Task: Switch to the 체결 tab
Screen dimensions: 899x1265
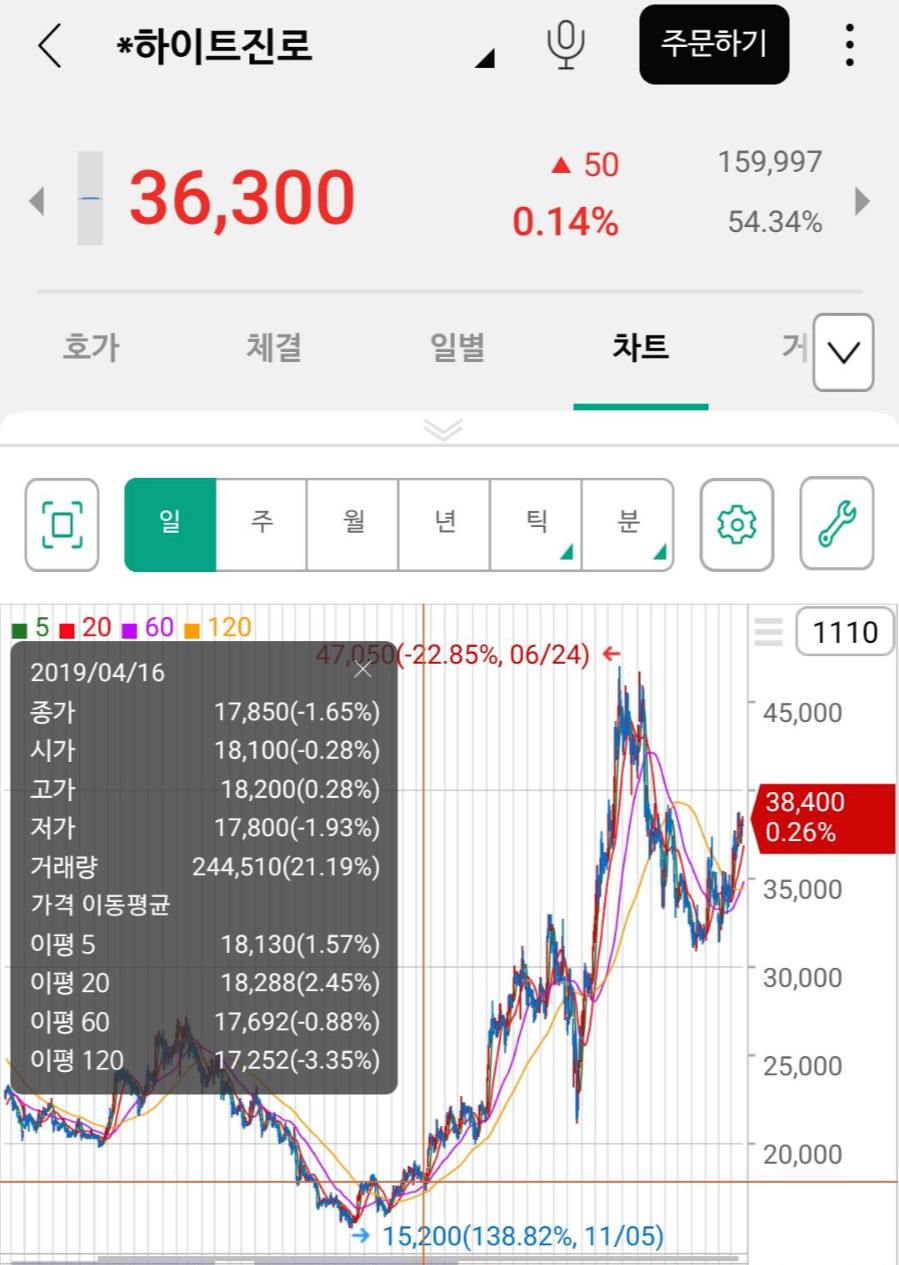Action: (x=274, y=348)
